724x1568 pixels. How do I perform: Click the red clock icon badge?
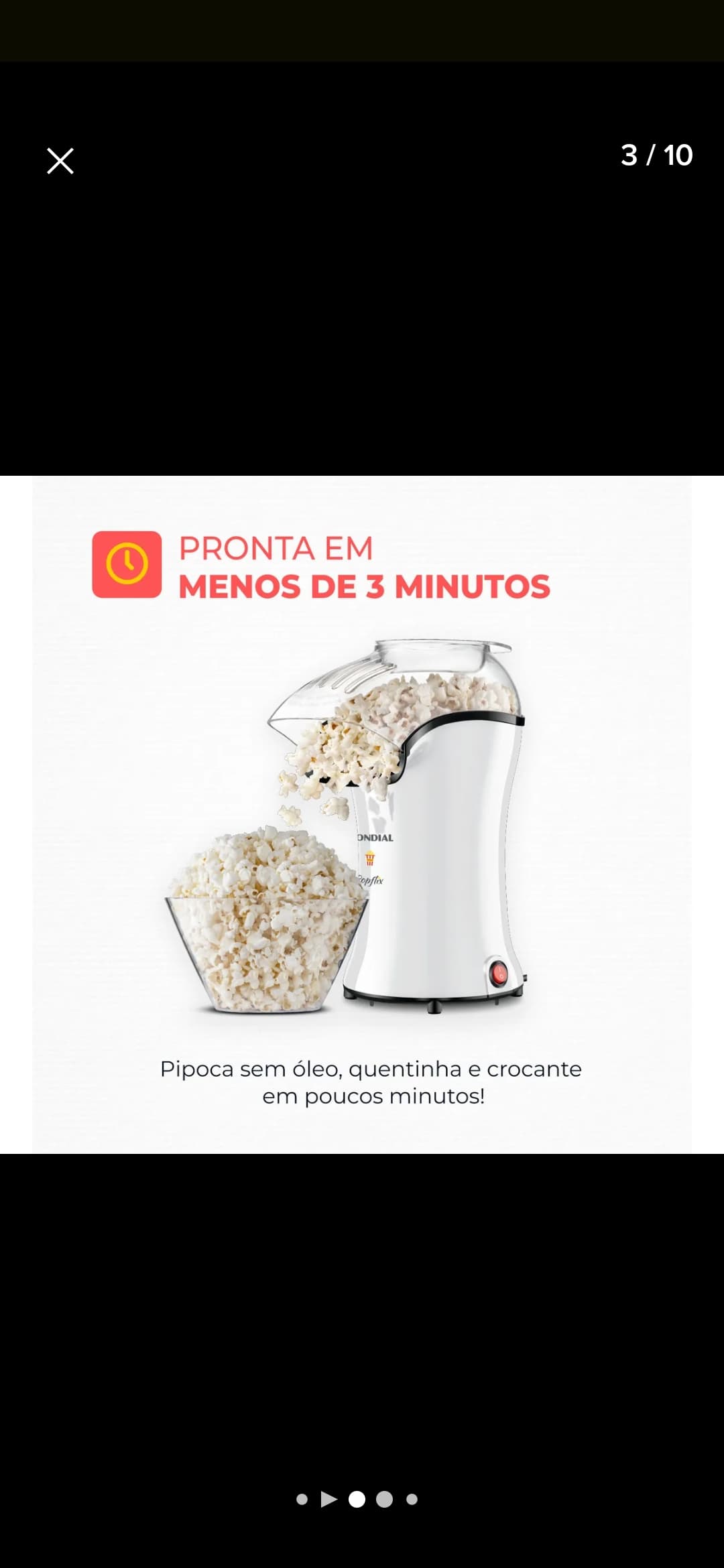point(126,564)
